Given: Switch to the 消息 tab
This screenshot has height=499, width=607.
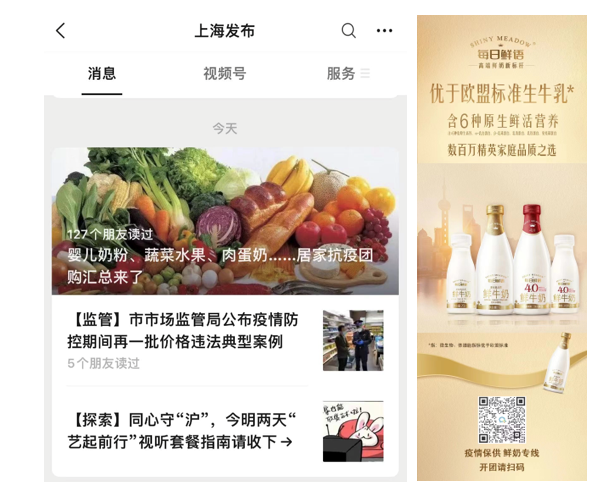Looking at the screenshot, I should tap(102, 73).
